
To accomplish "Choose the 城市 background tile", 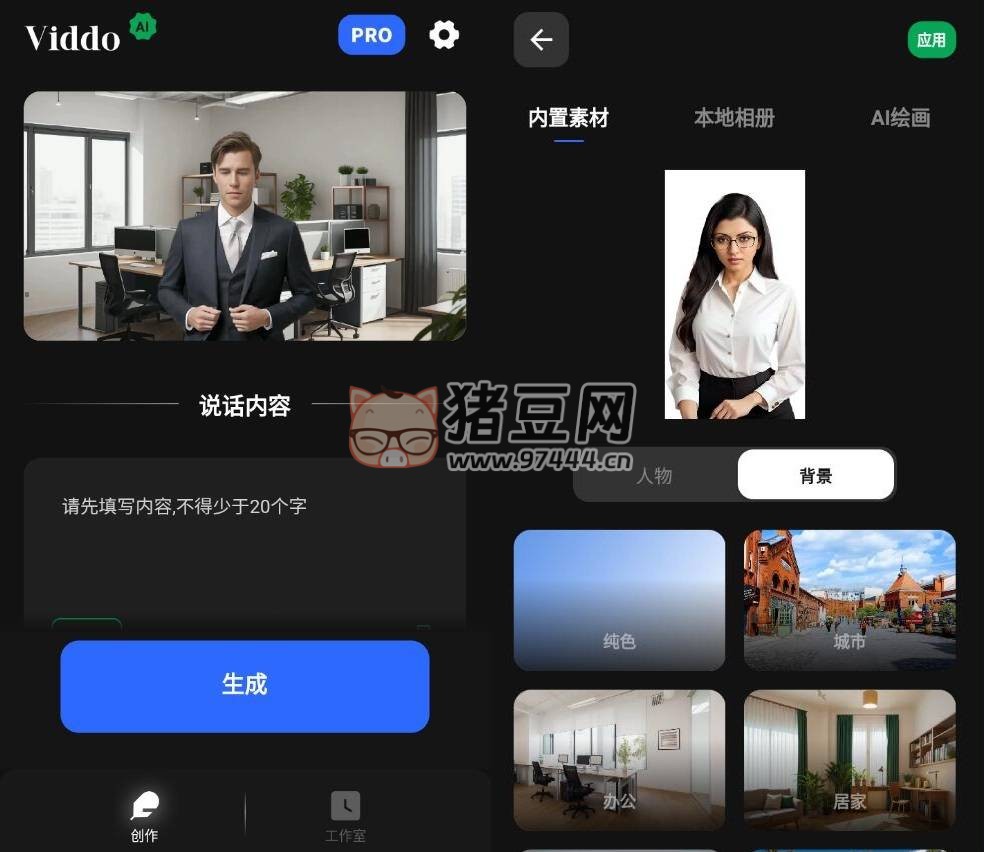I will (x=849, y=600).
